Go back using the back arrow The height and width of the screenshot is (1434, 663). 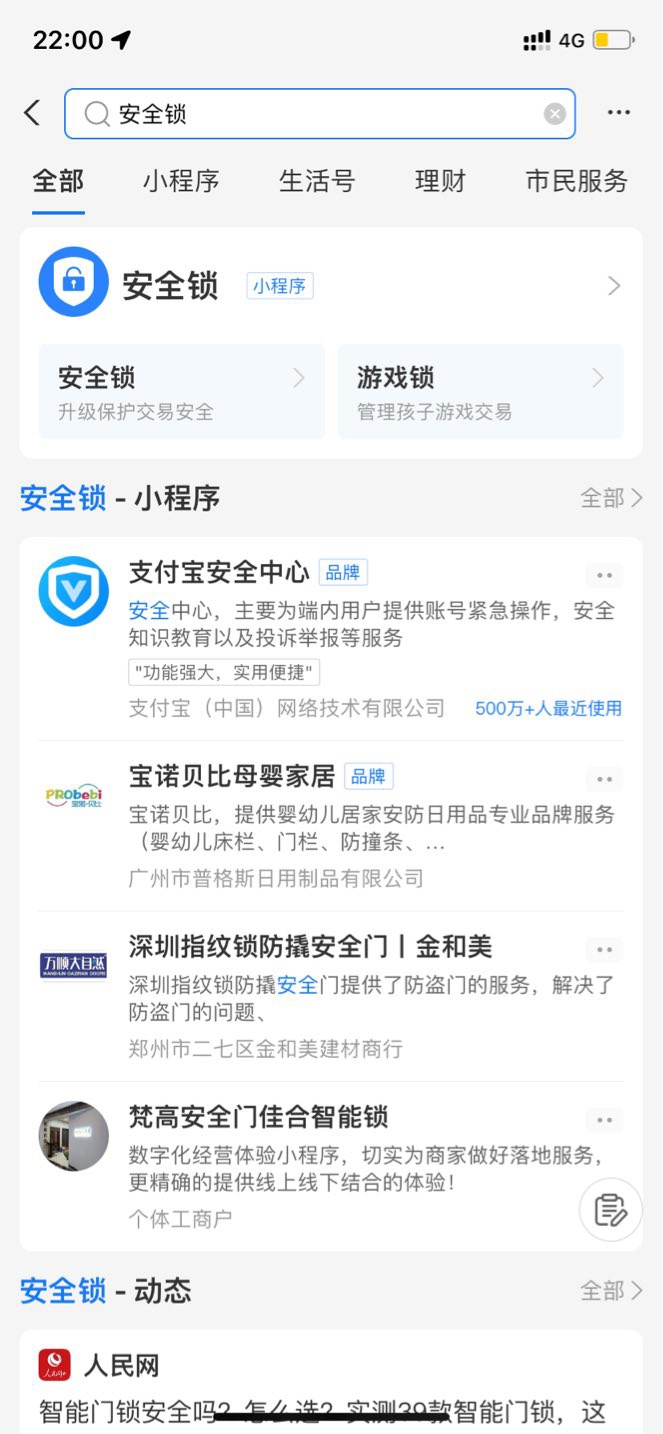pyautogui.click(x=32, y=113)
